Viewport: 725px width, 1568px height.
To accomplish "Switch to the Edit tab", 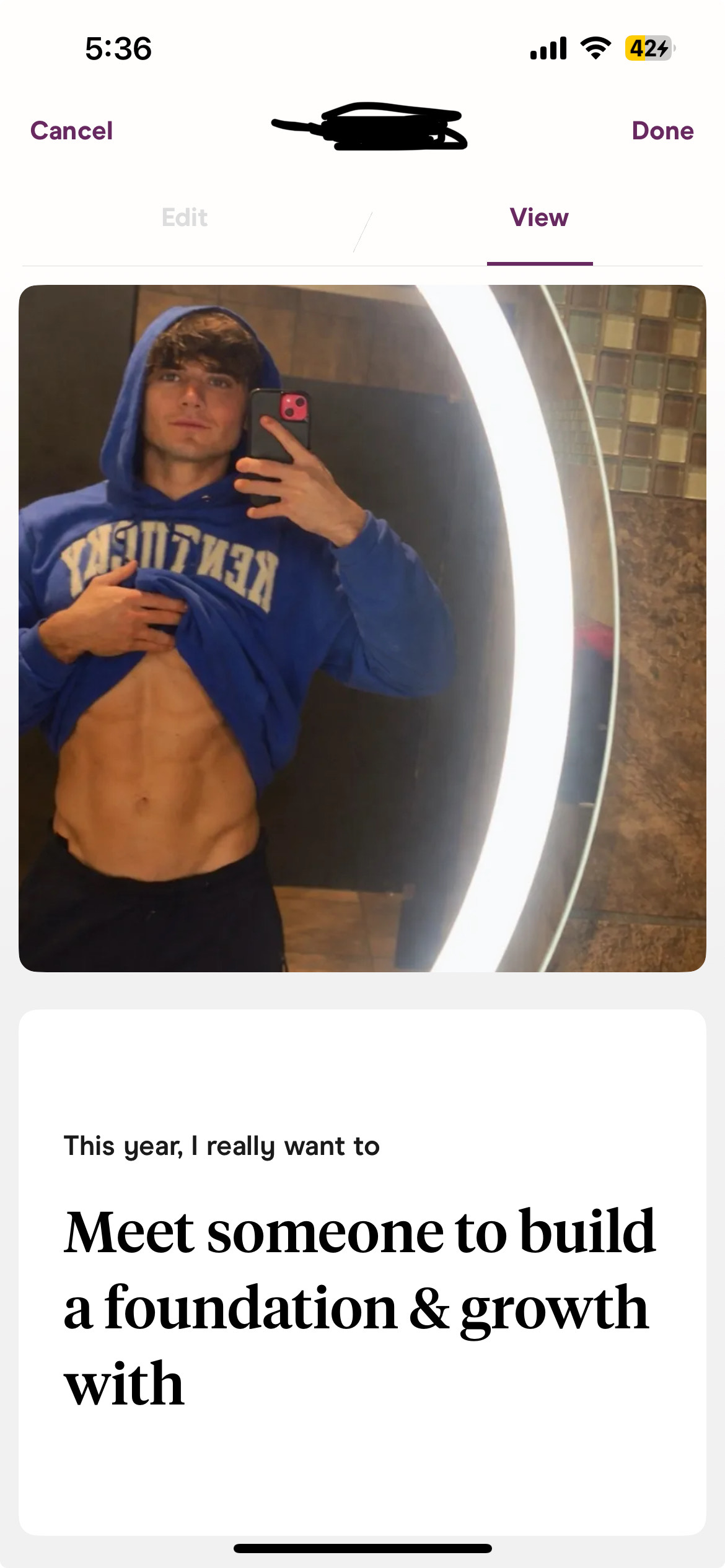I will tap(185, 218).
